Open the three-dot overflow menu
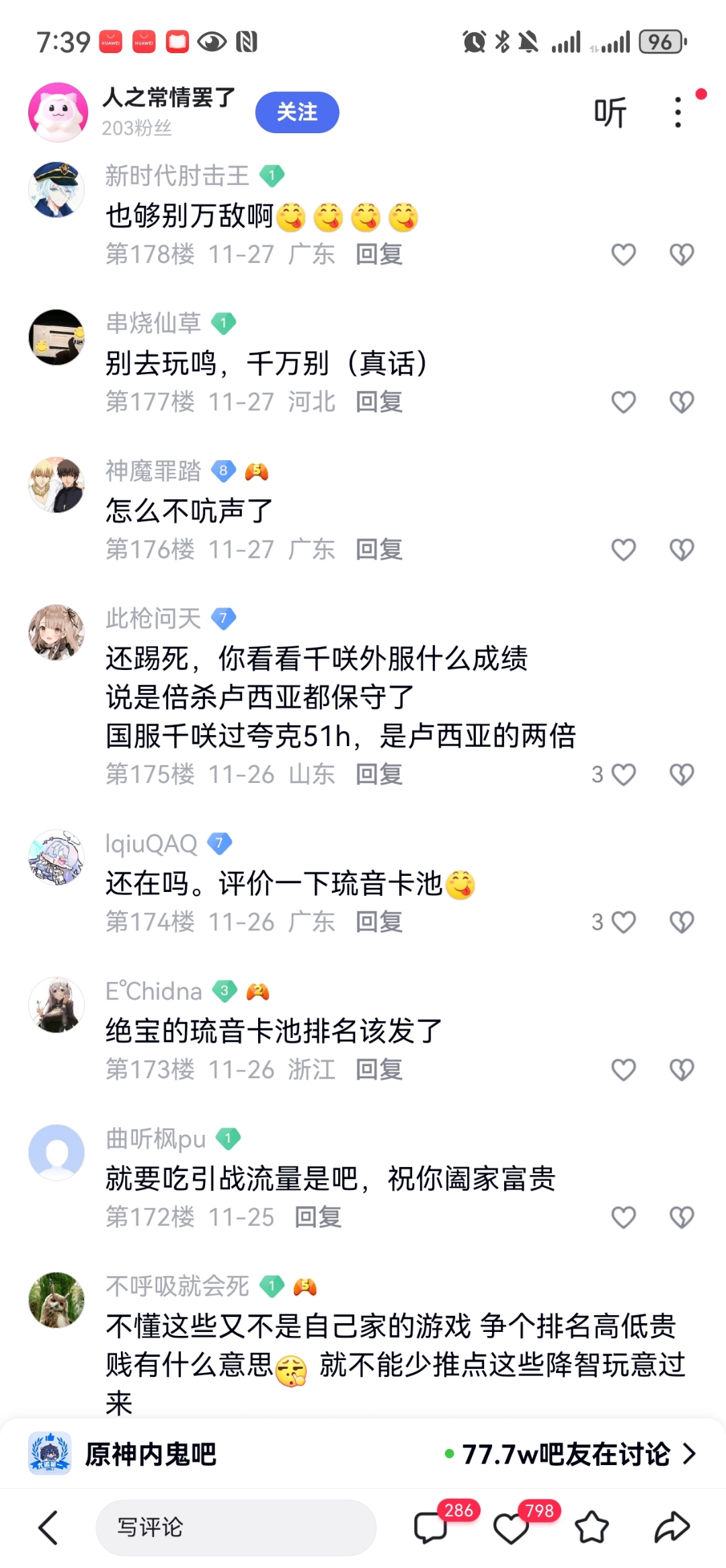Image resolution: width=726 pixels, height=1568 pixels. click(678, 112)
